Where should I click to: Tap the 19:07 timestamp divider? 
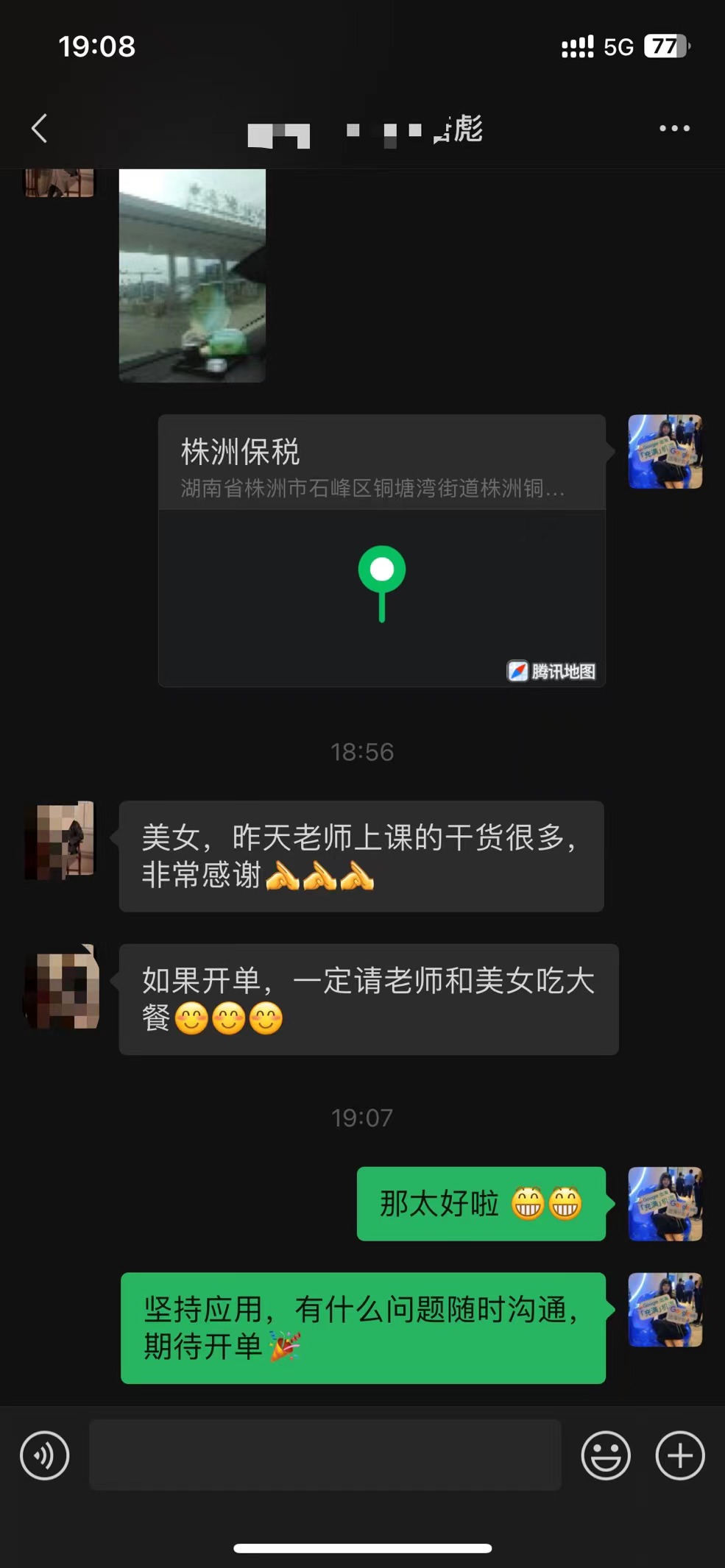pos(362,1117)
